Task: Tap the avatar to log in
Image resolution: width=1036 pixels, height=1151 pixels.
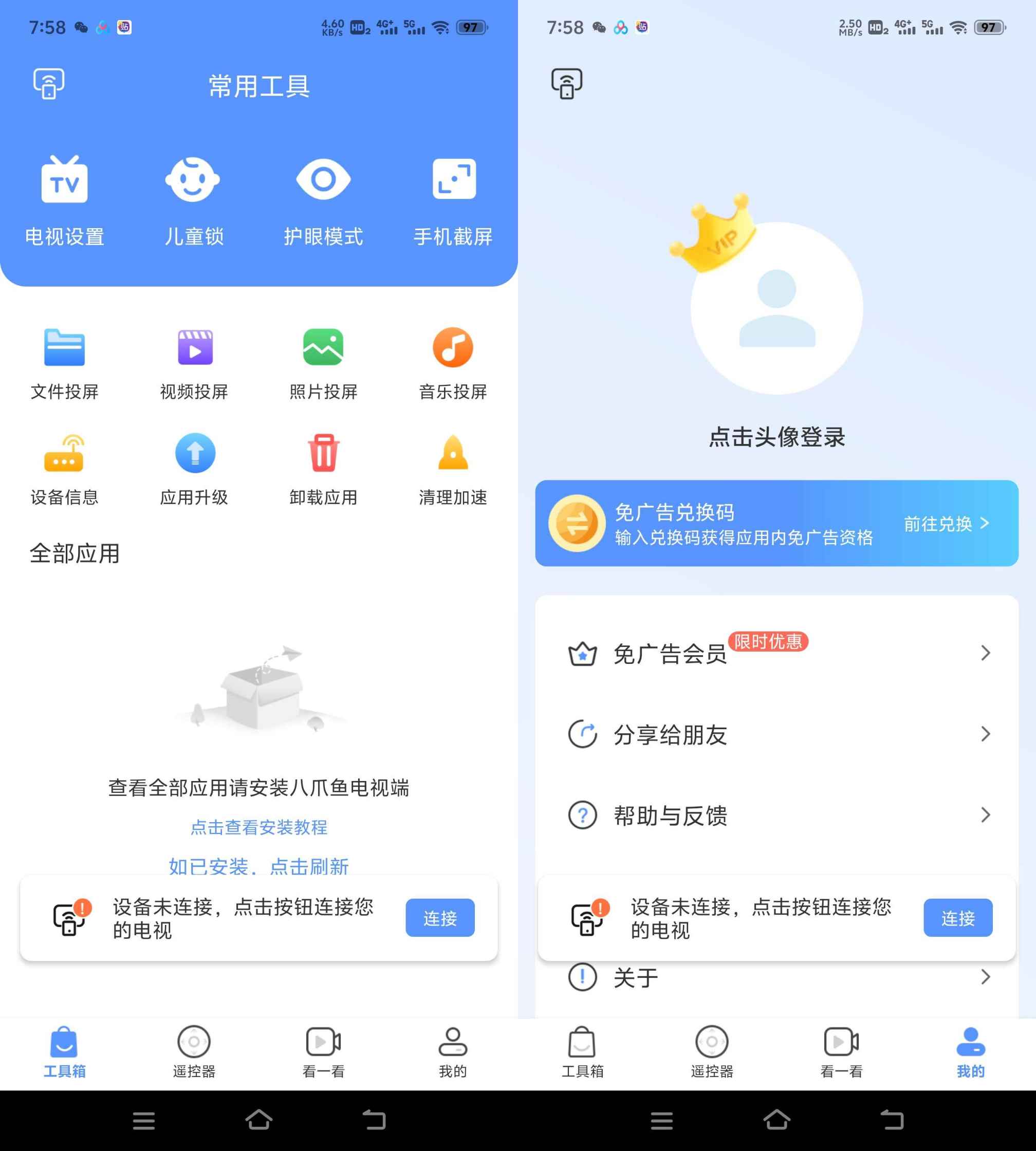Action: point(777,306)
